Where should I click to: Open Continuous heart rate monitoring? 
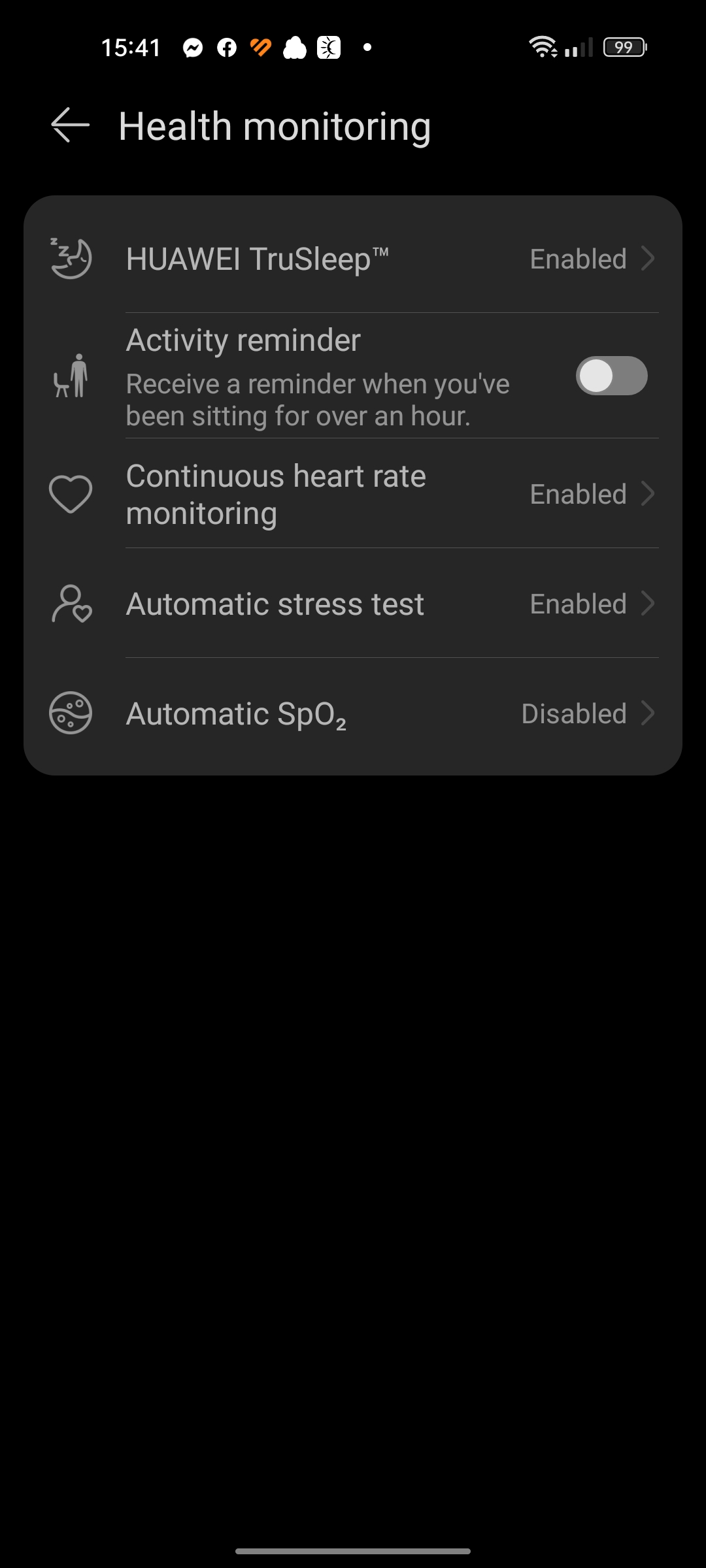353,494
